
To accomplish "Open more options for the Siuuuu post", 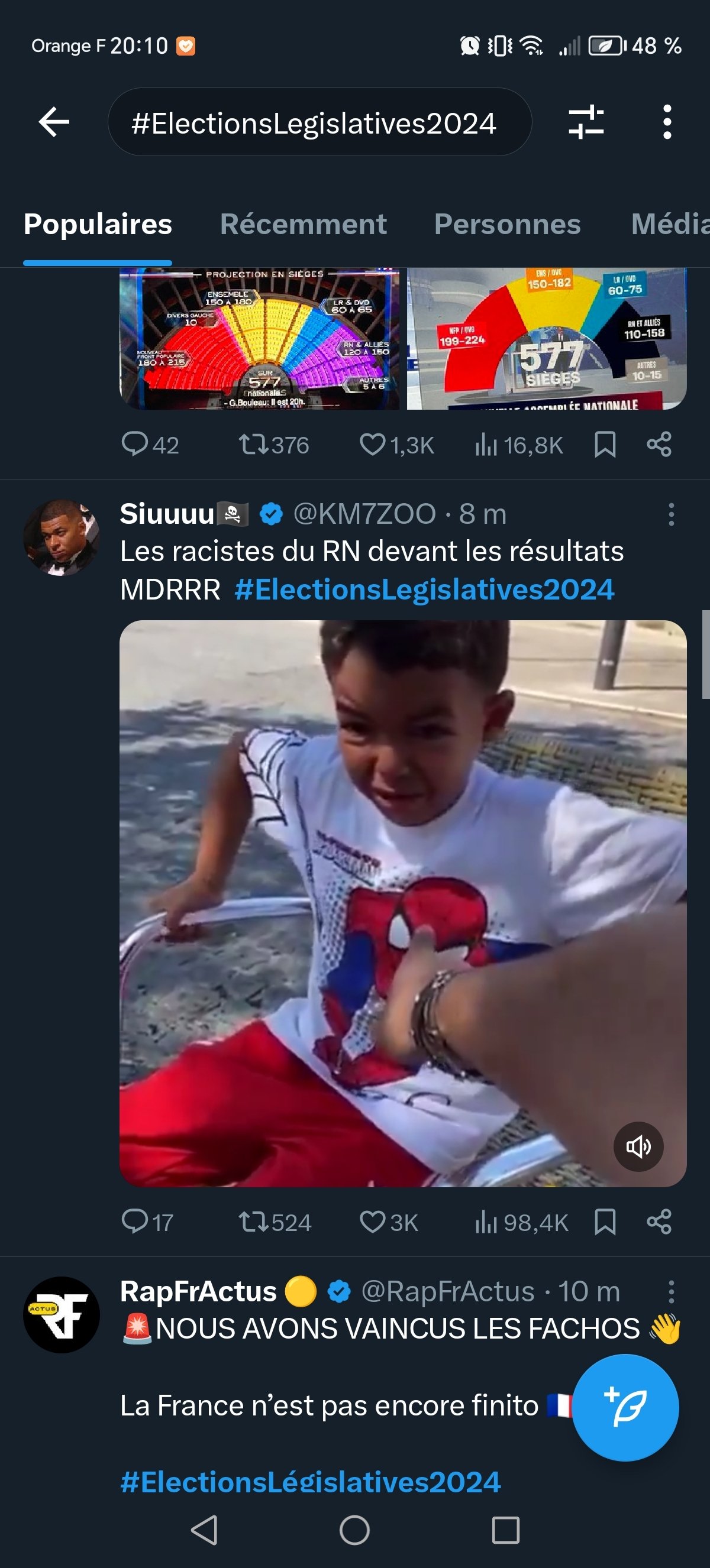I will (671, 514).
